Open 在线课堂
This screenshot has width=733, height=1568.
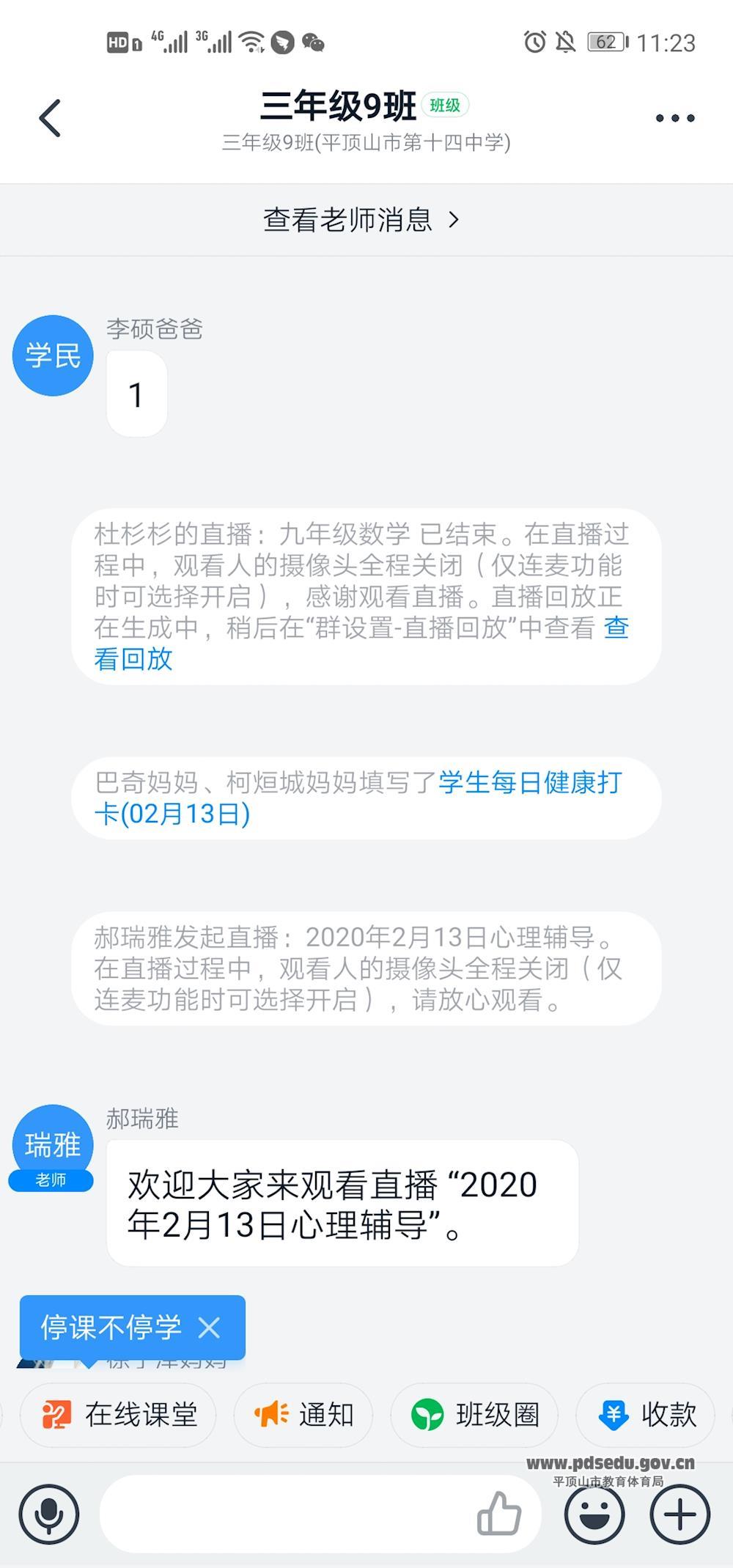(119, 1415)
